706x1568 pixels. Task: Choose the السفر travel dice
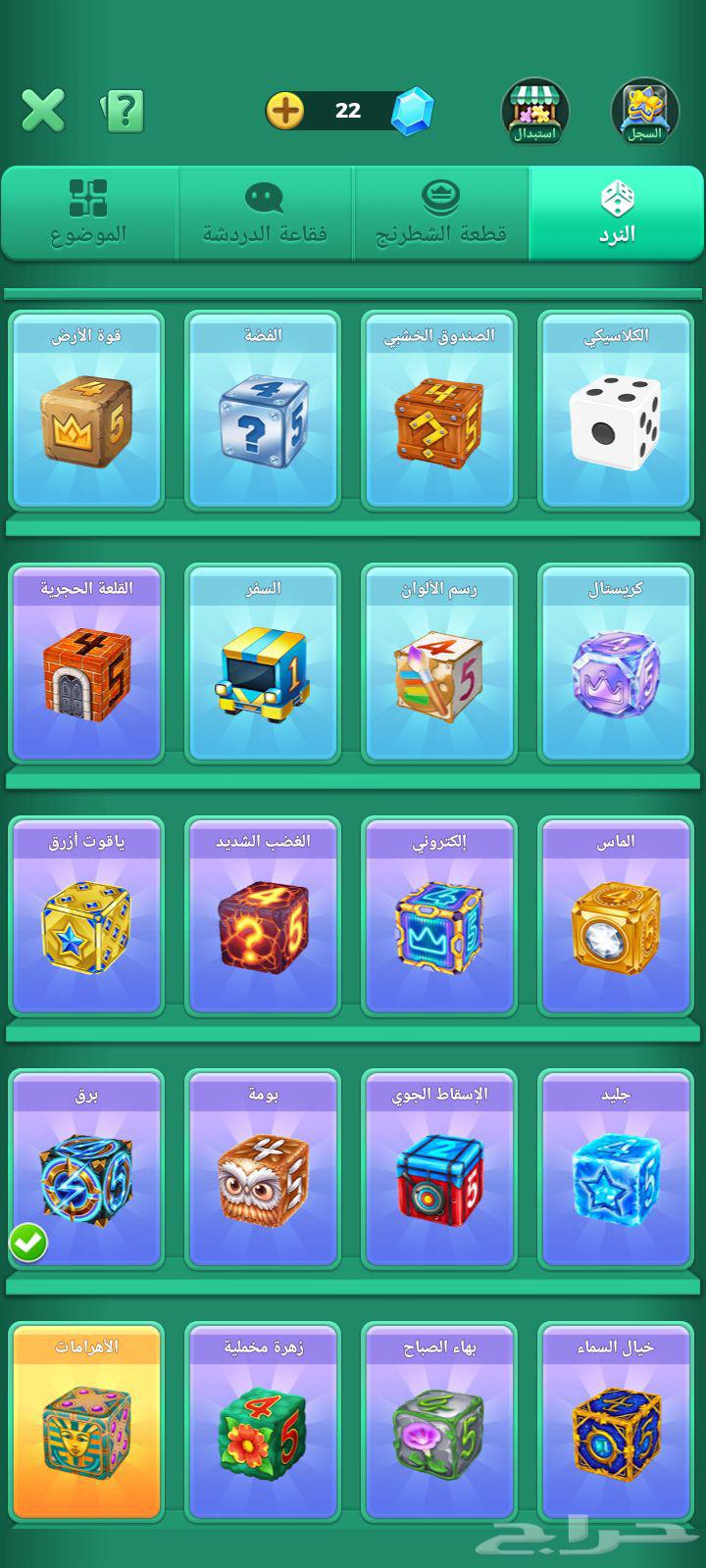point(263,664)
